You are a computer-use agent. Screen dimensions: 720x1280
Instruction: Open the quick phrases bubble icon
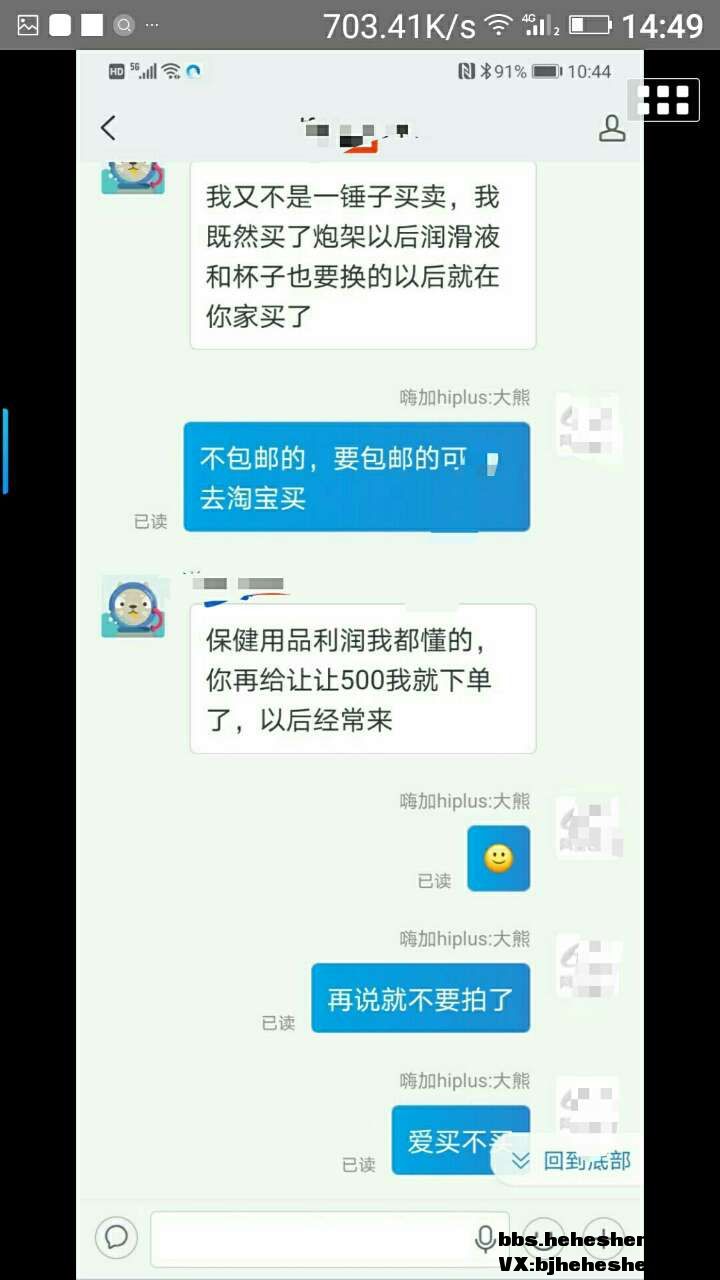point(116,1238)
